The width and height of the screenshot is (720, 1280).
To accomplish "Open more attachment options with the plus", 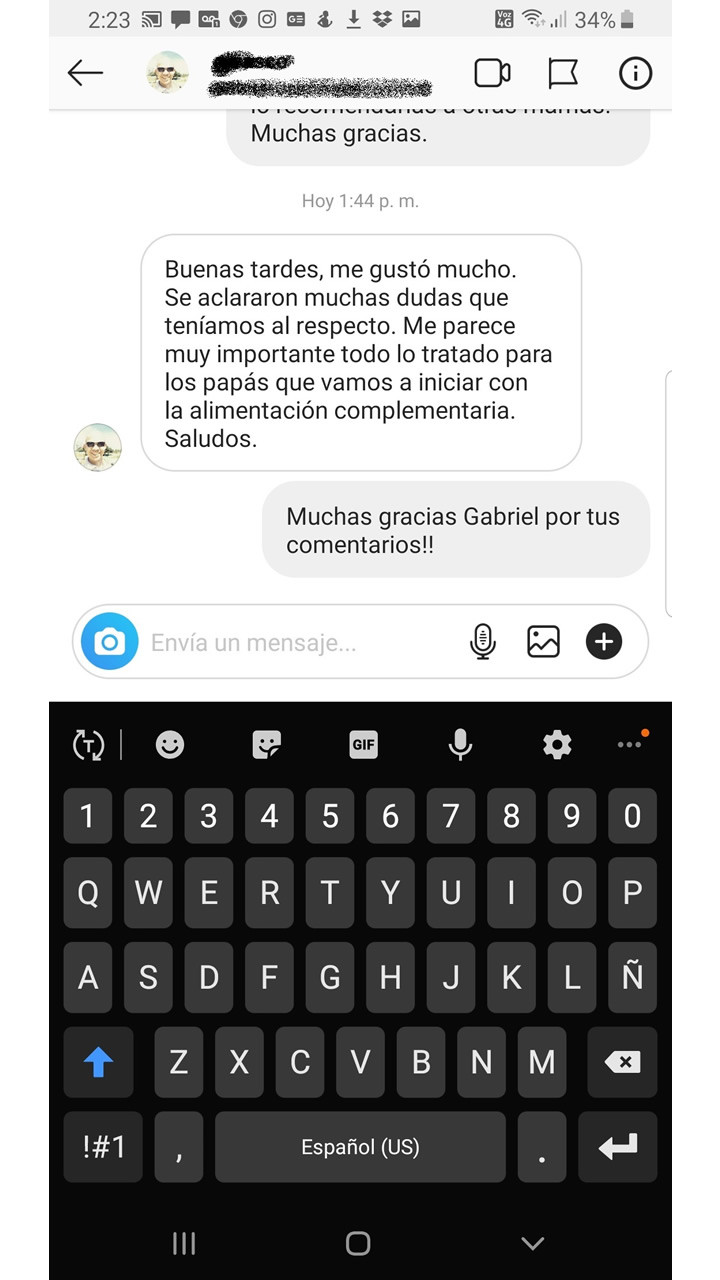I will point(603,641).
